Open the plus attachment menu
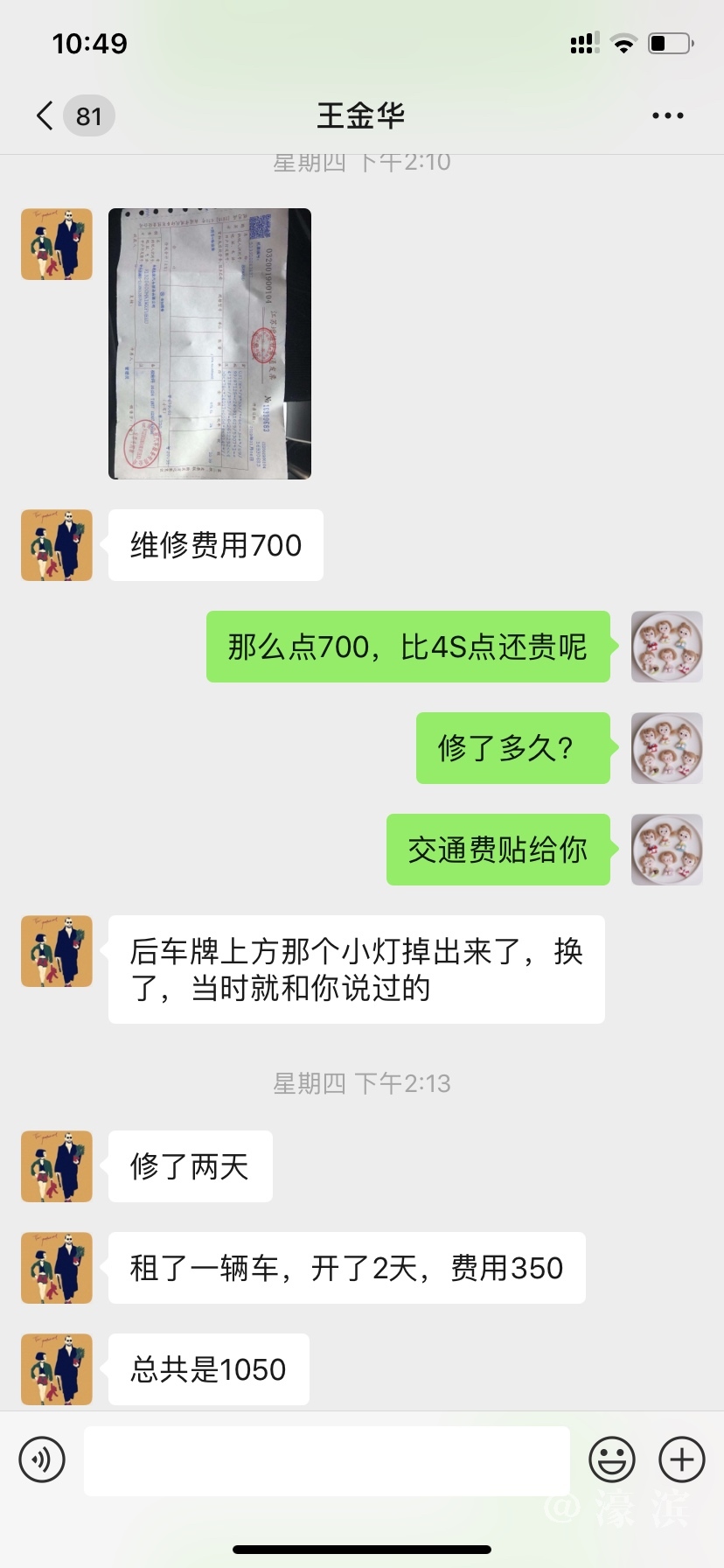This screenshot has width=724, height=1568. [681, 1459]
